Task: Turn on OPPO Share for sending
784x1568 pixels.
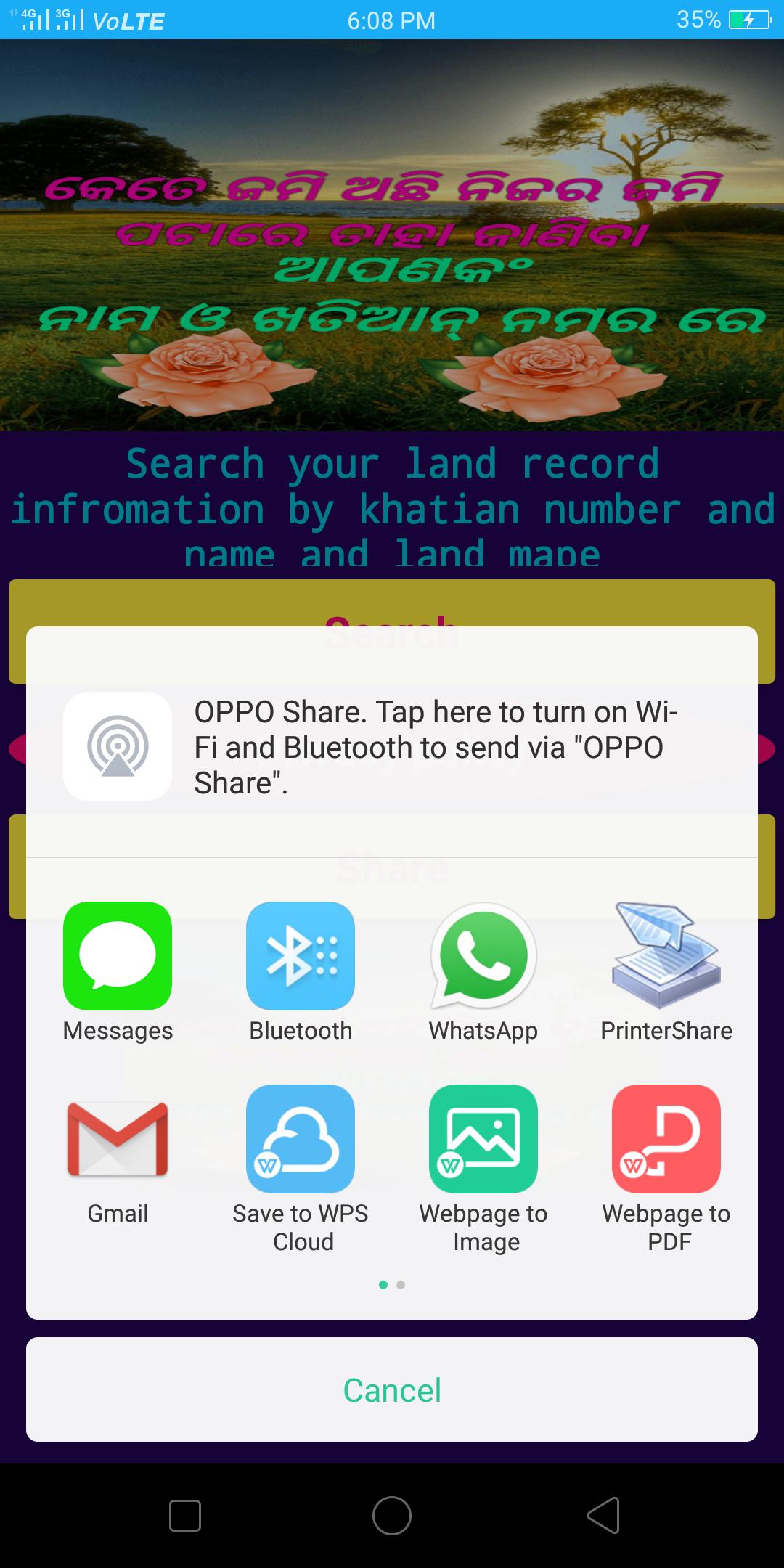Action: (392, 746)
